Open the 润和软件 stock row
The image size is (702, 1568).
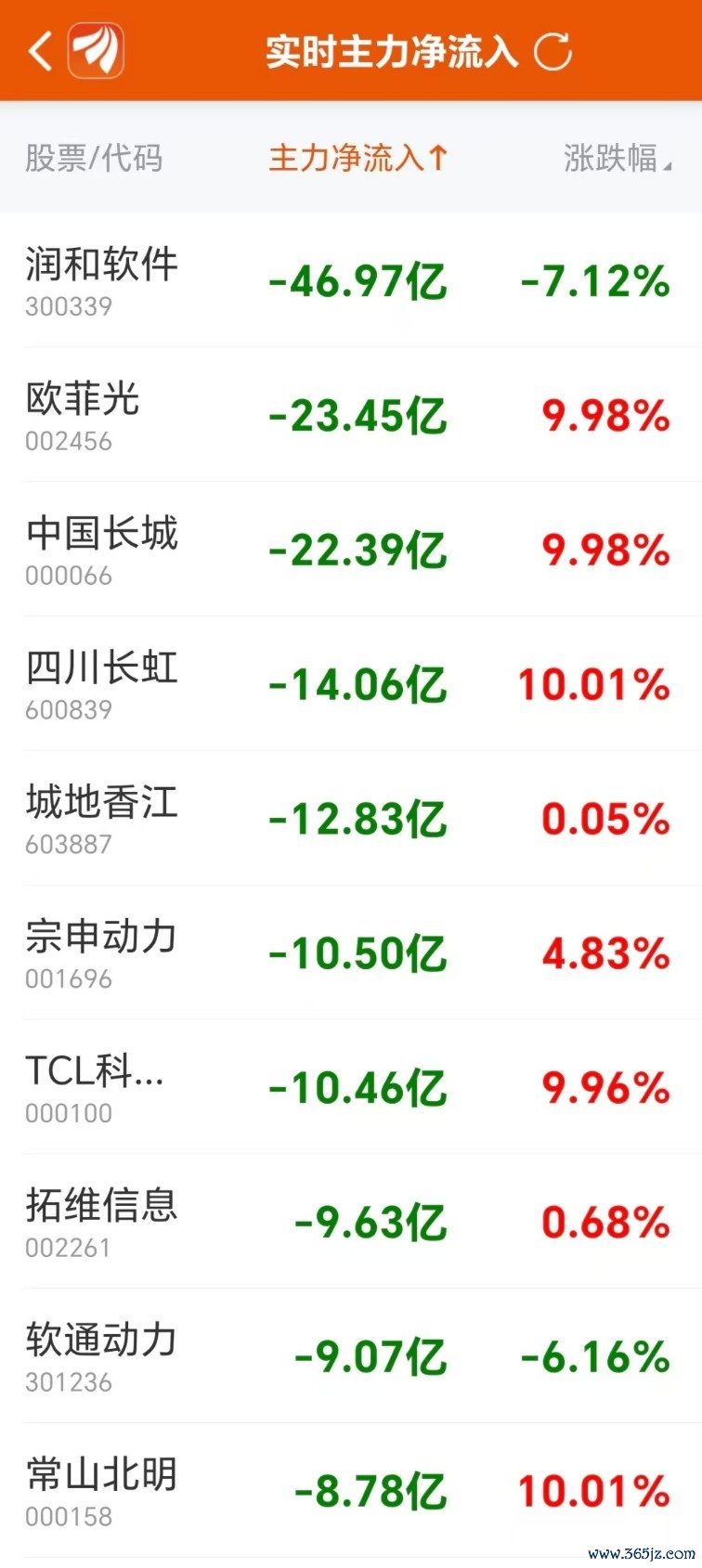(351, 280)
